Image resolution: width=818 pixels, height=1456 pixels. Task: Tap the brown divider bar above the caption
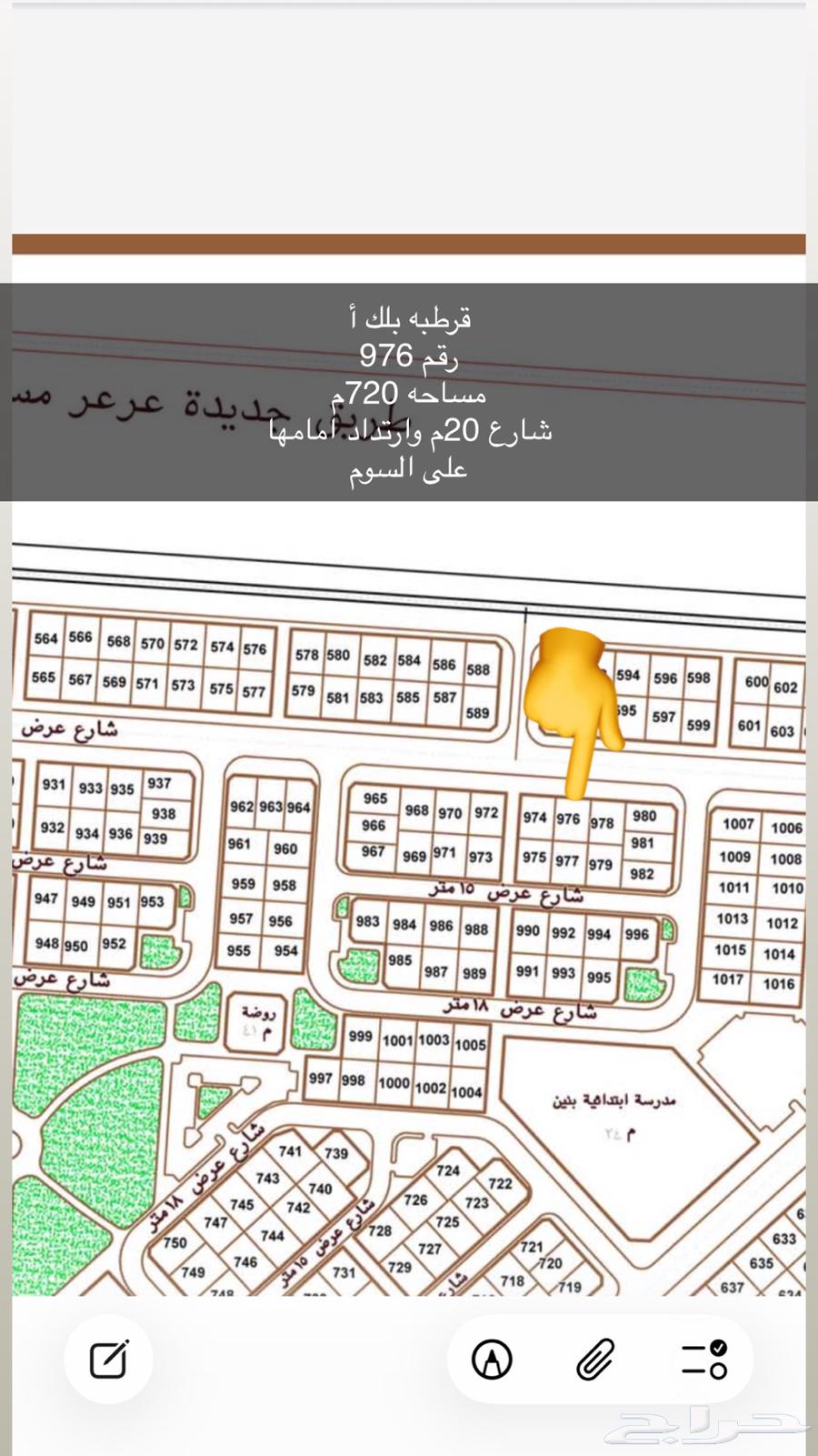point(409,242)
